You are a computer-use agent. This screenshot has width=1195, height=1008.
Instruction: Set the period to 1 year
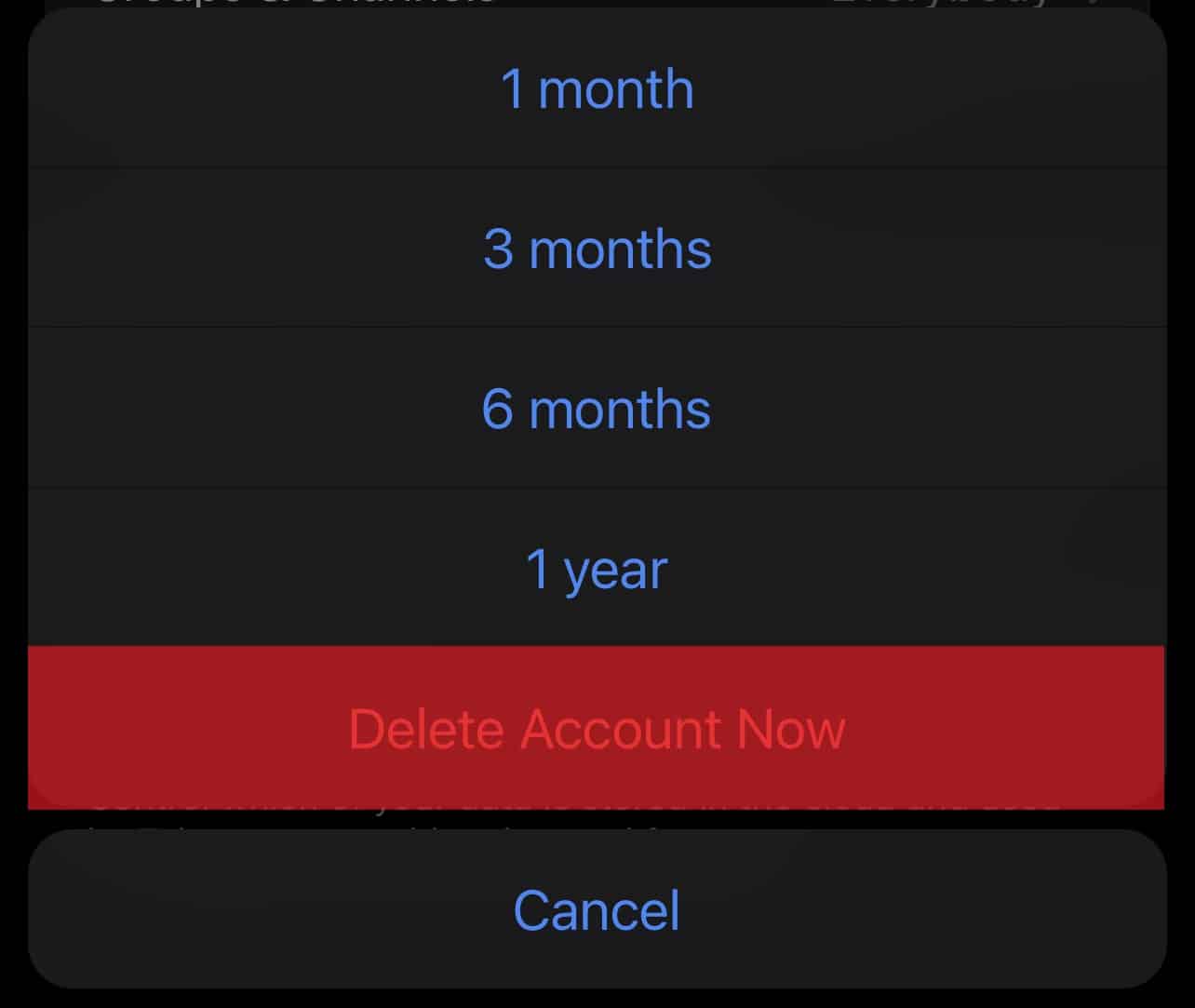pyautogui.click(x=597, y=570)
